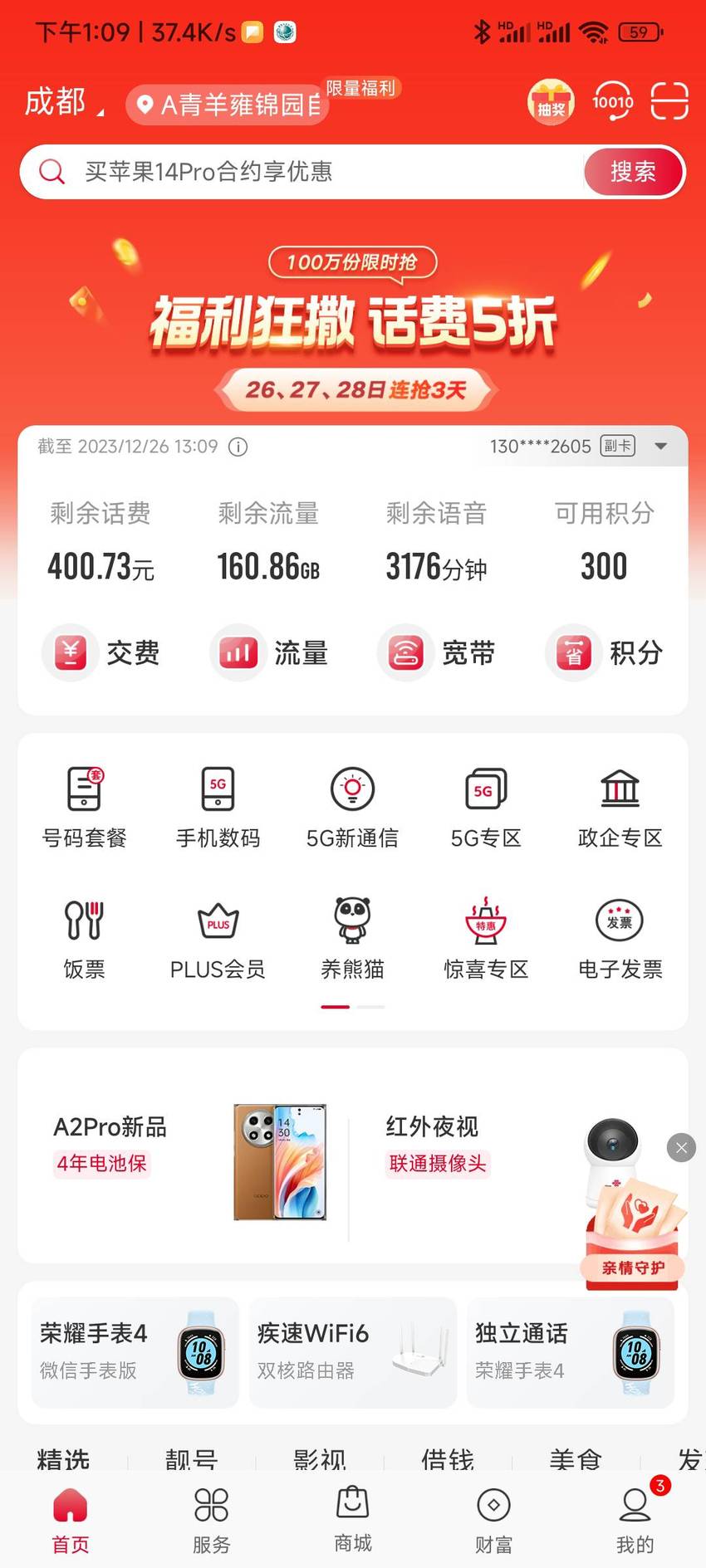Image resolution: width=706 pixels, height=1568 pixels.
Task: Open 交费 to pay the bill
Action: (101, 653)
